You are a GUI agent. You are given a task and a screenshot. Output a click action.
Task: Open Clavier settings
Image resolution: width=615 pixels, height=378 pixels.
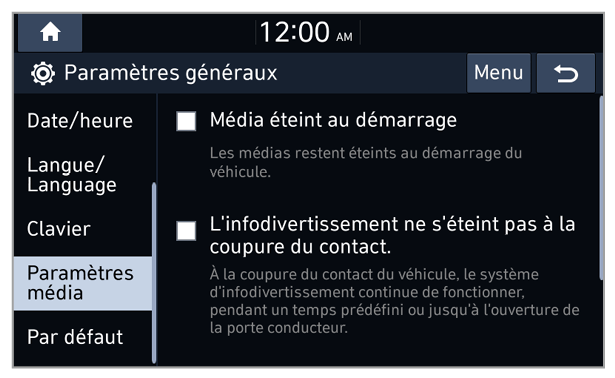[80, 229]
